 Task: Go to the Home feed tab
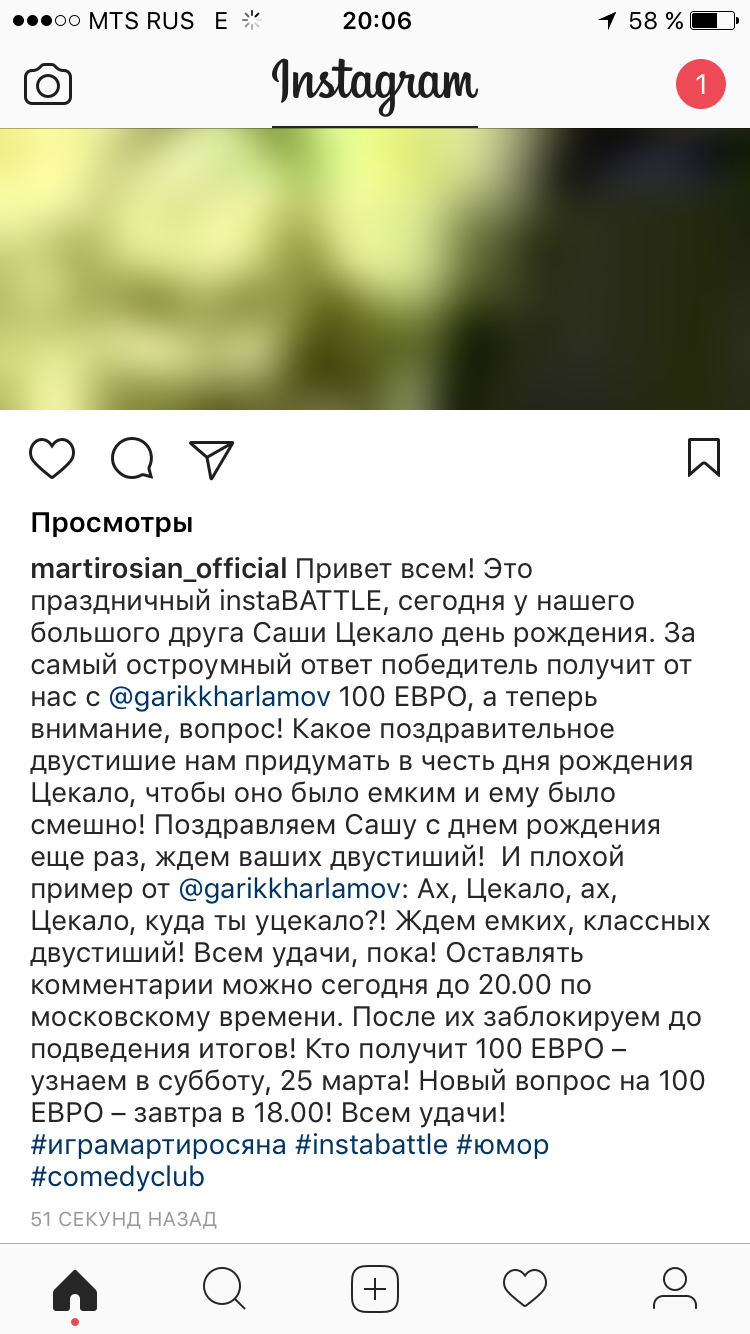pyautogui.click(x=75, y=1289)
